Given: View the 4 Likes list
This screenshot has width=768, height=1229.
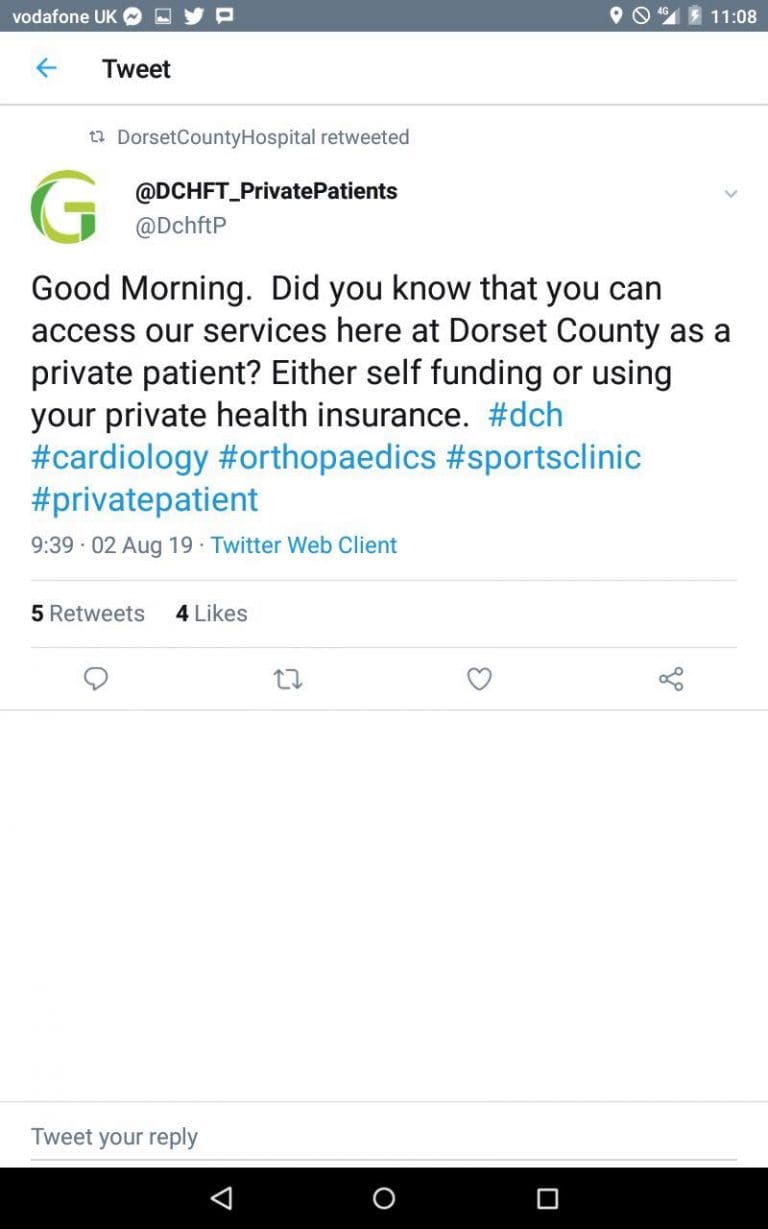Looking at the screenshot, I should 211,613.
